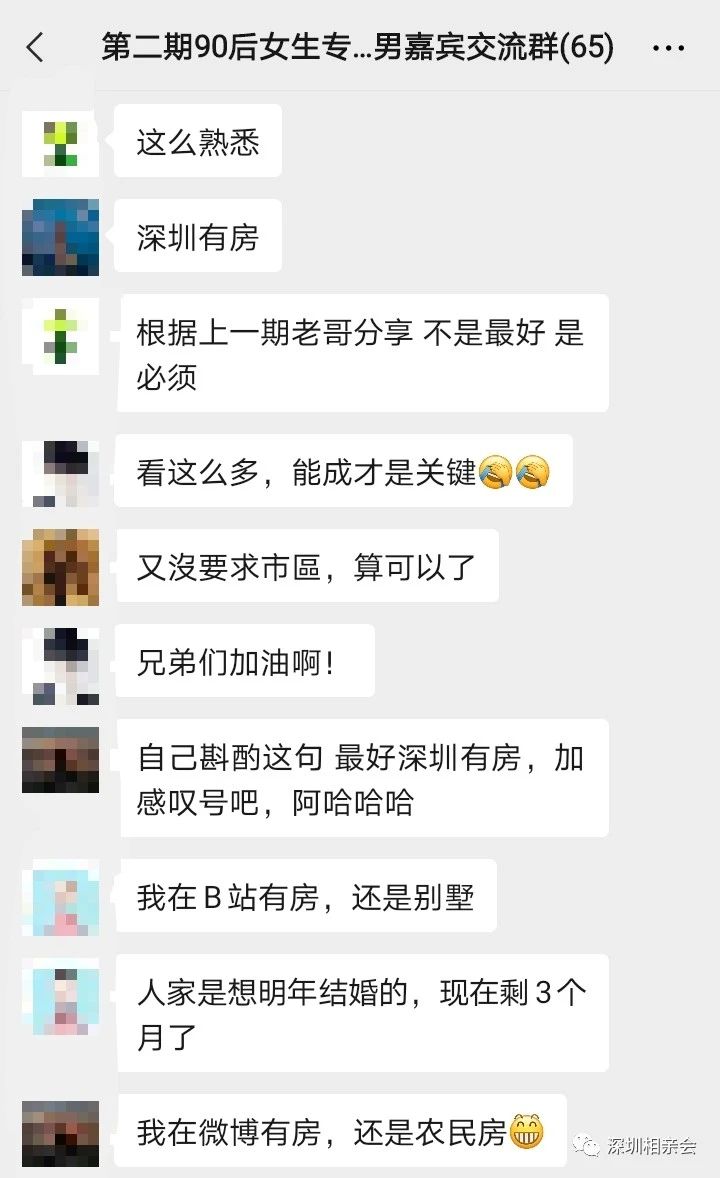Tap avatar next to 又沒要求市區 message

61,568
